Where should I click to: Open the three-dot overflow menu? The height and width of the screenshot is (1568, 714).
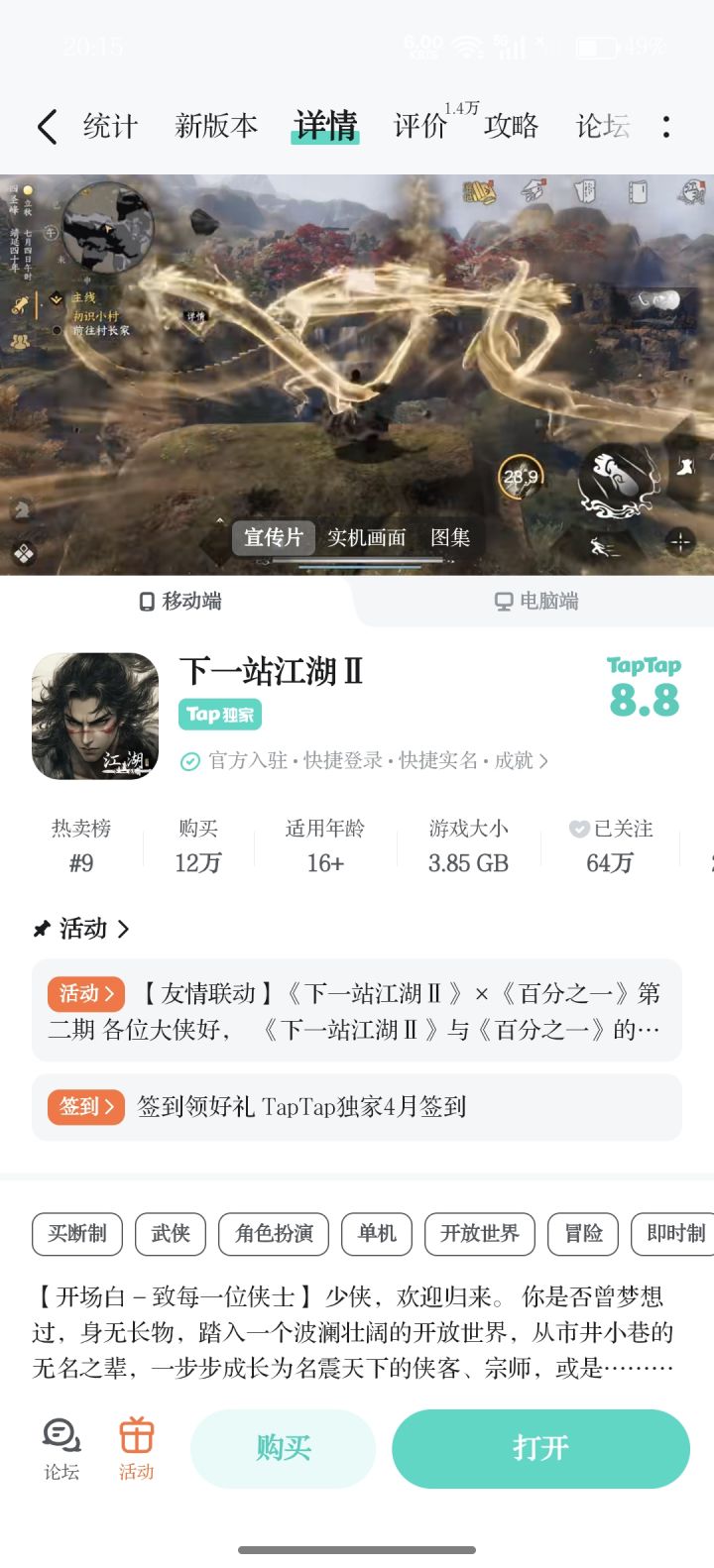point(666,126)
